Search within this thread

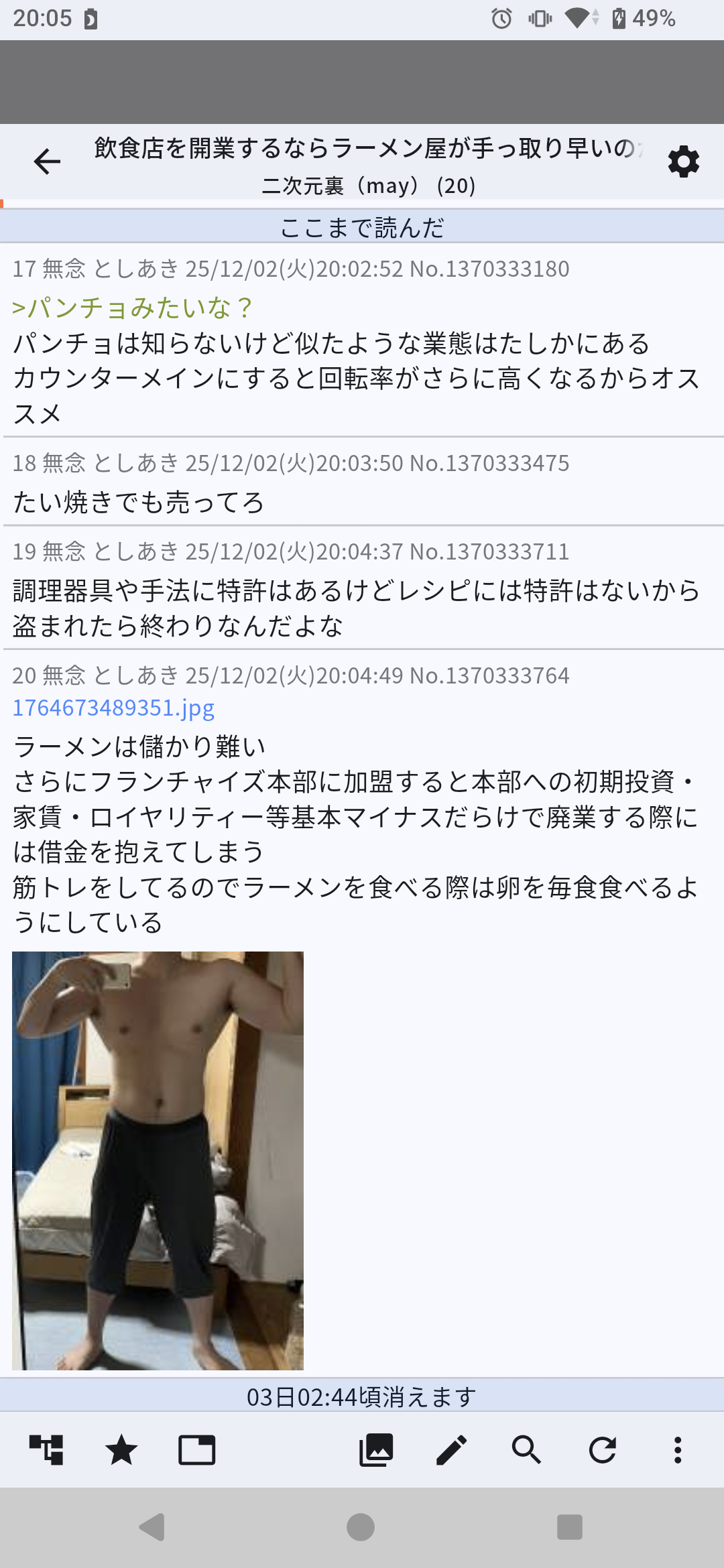[x=526, y=1450]
